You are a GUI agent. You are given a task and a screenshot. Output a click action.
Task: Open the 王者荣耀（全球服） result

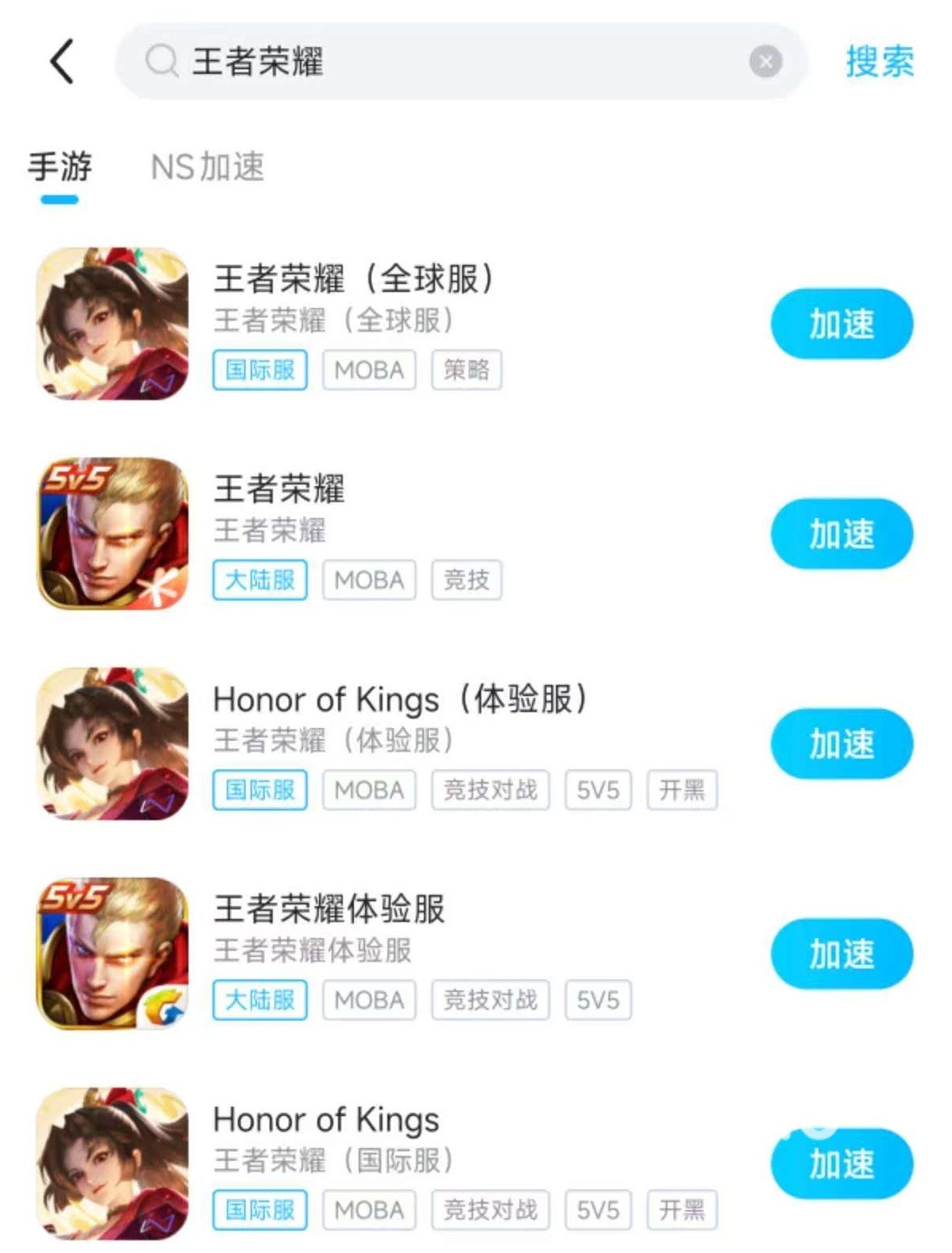click(x=354, y=279)
